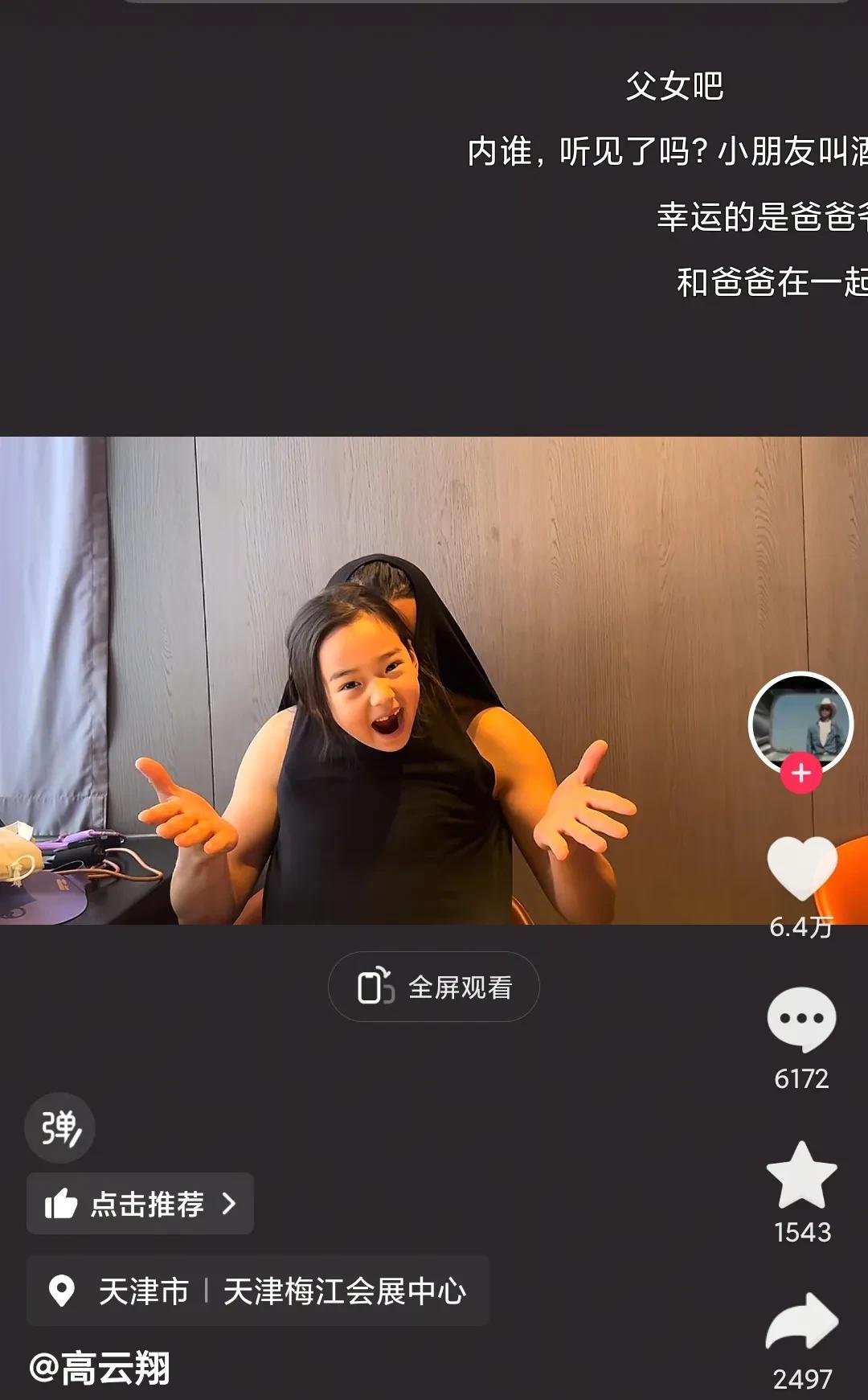Toggle the 弹 danmaku button
868x1400 pixels.
[x=60, y=1127]
